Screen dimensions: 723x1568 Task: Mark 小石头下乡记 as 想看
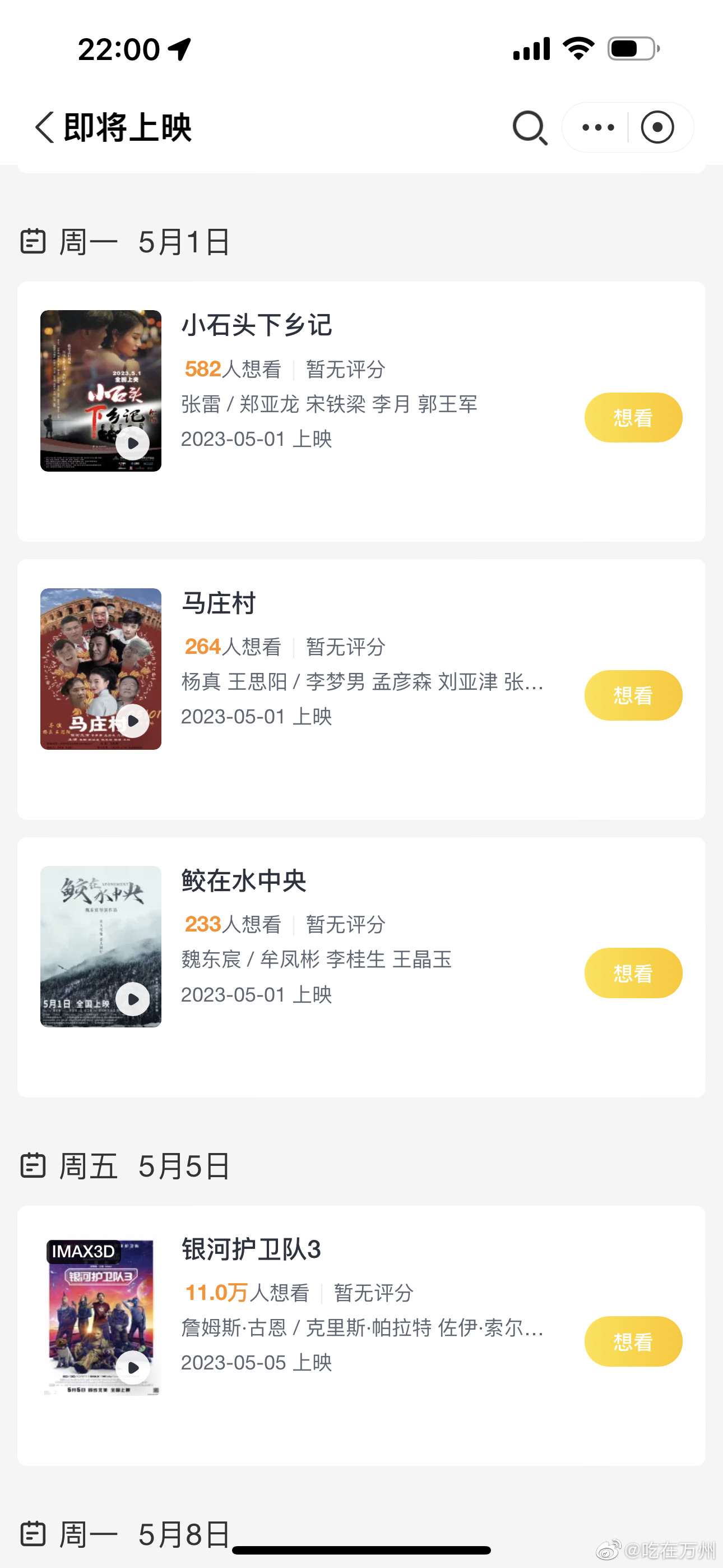(x=633, y=418)
